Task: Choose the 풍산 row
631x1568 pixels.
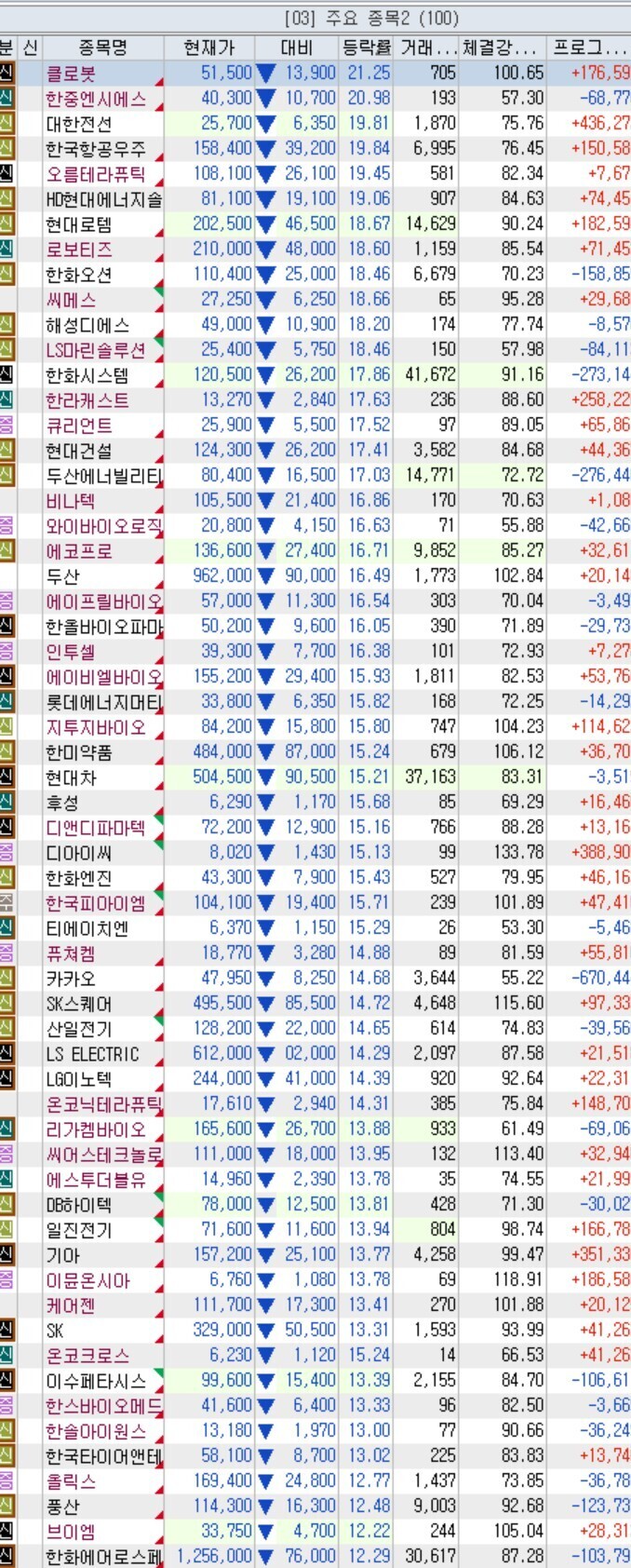Action: tap(315, 1506)
